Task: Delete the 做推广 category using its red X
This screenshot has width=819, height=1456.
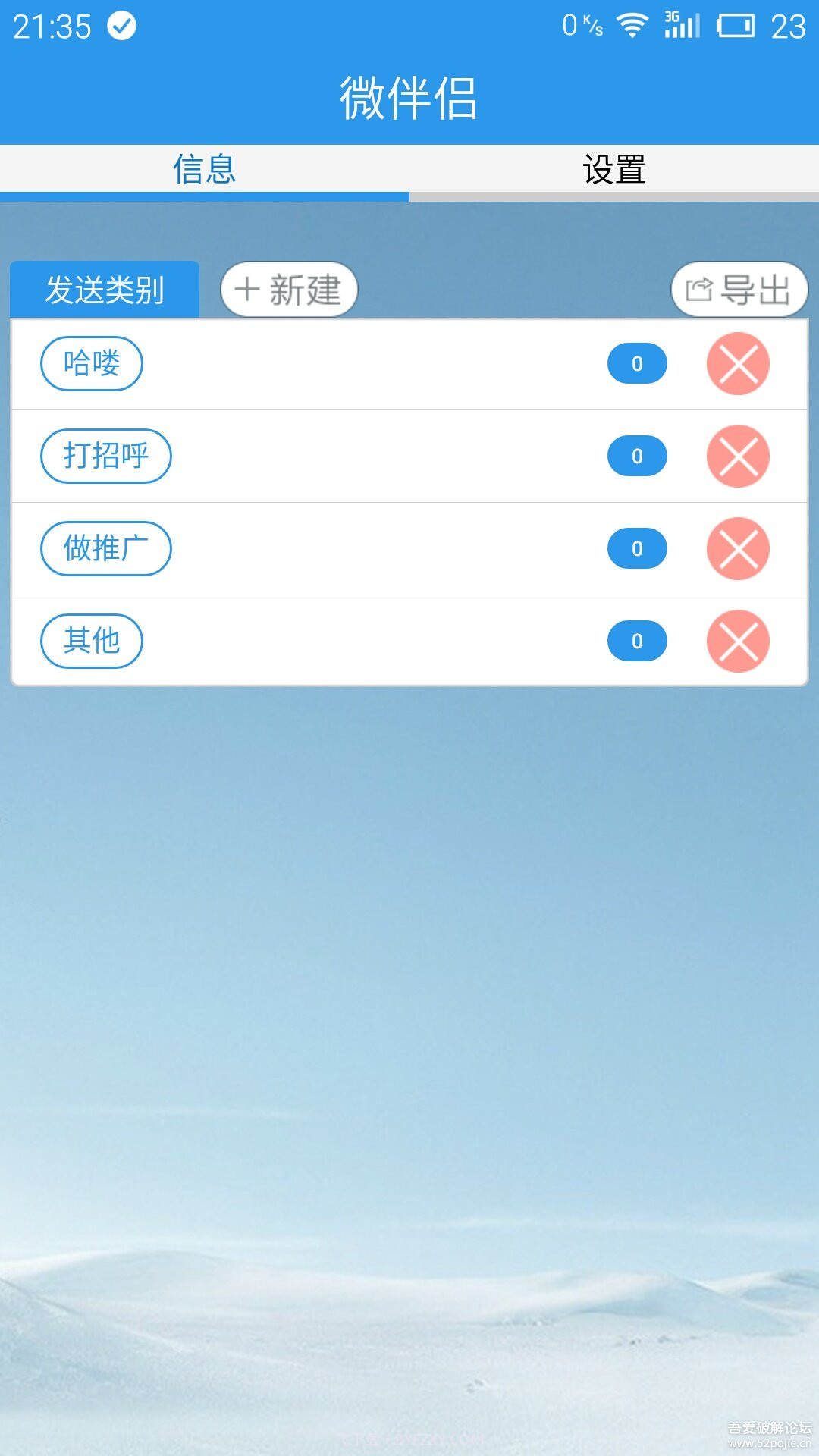Action: (x=737, y=548)
